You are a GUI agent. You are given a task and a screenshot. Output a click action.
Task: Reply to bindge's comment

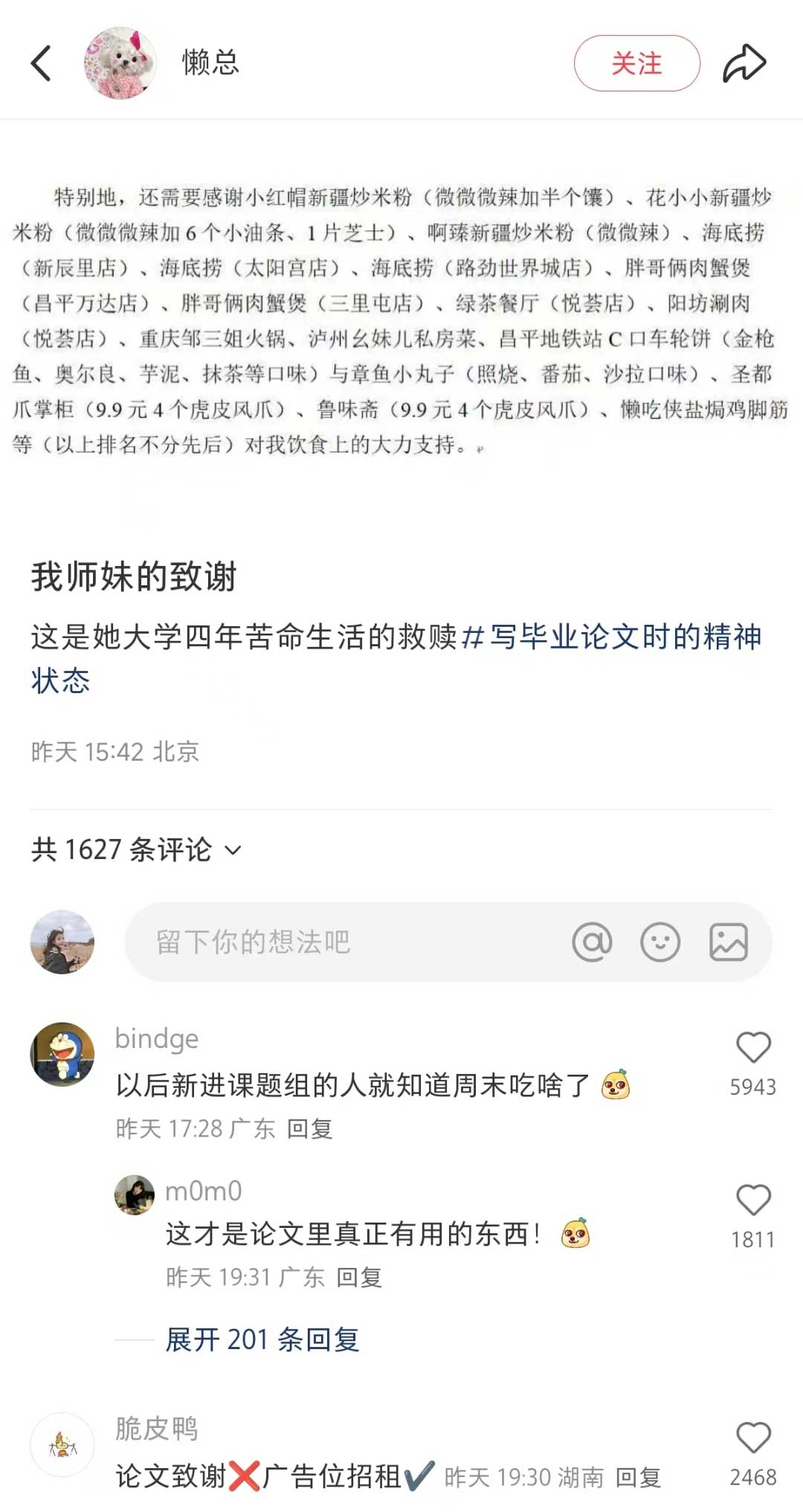(309, 1129)
